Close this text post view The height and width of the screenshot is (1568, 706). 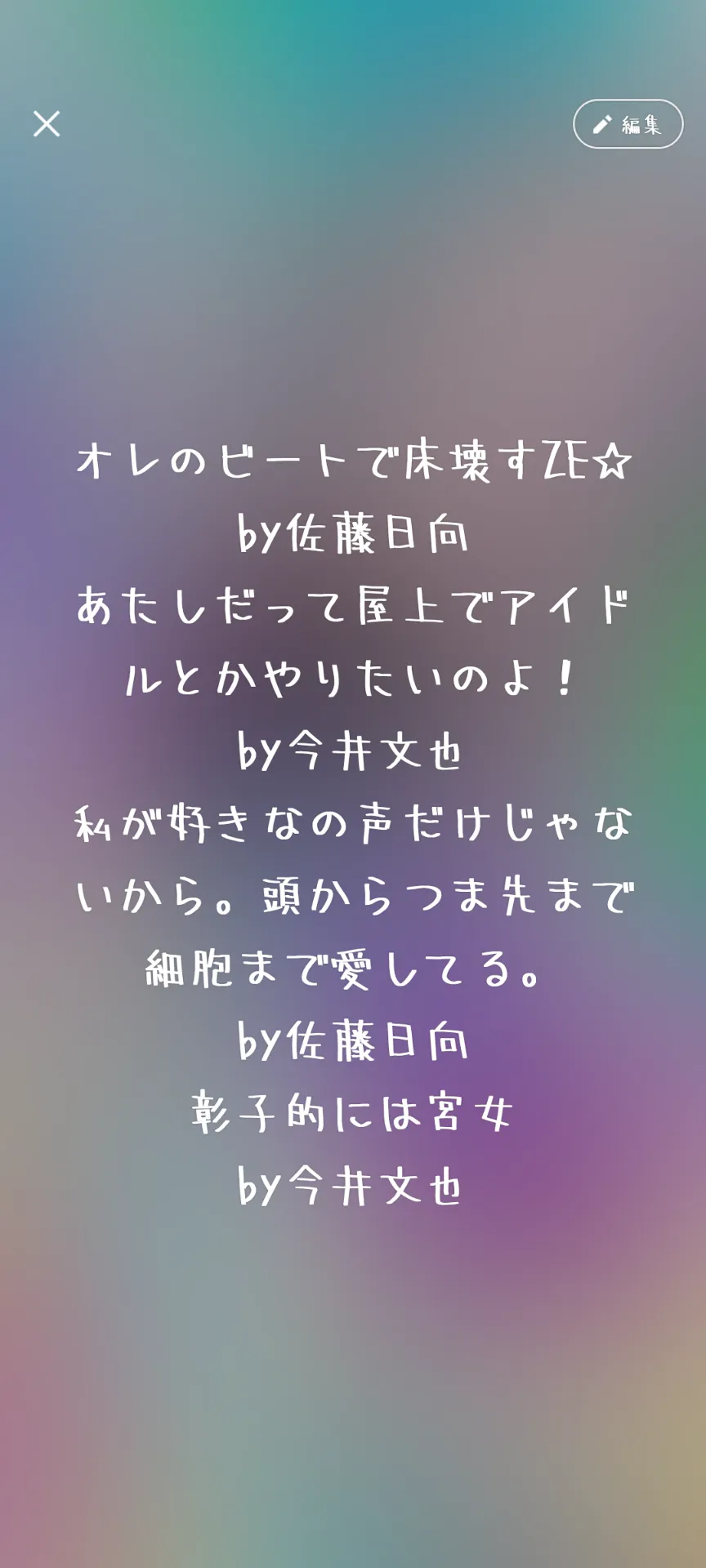[47, 124]
